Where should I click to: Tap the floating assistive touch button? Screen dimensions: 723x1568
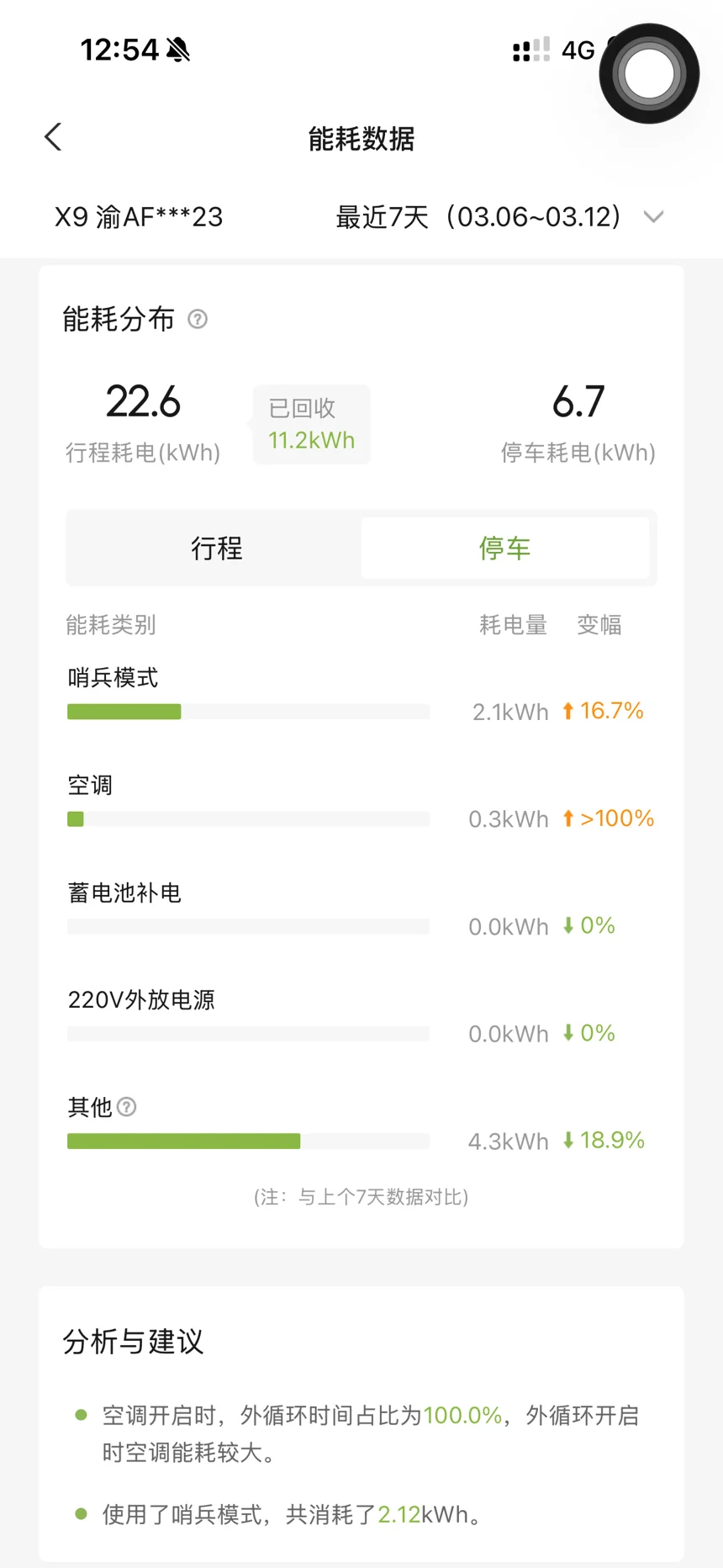tap(649, 74)
